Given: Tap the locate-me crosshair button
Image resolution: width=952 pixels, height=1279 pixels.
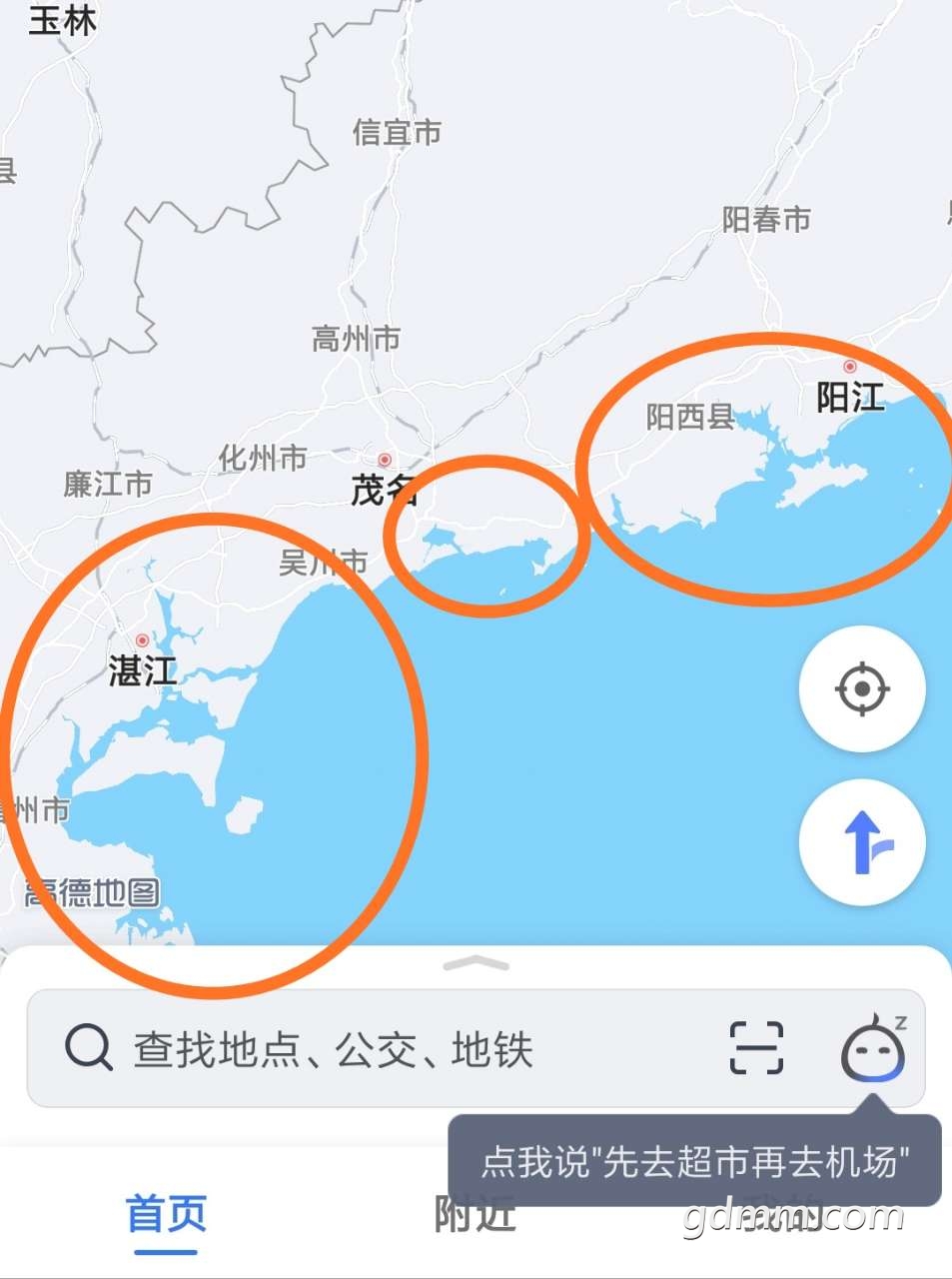Looking at the screenshot, I should 862,688.
